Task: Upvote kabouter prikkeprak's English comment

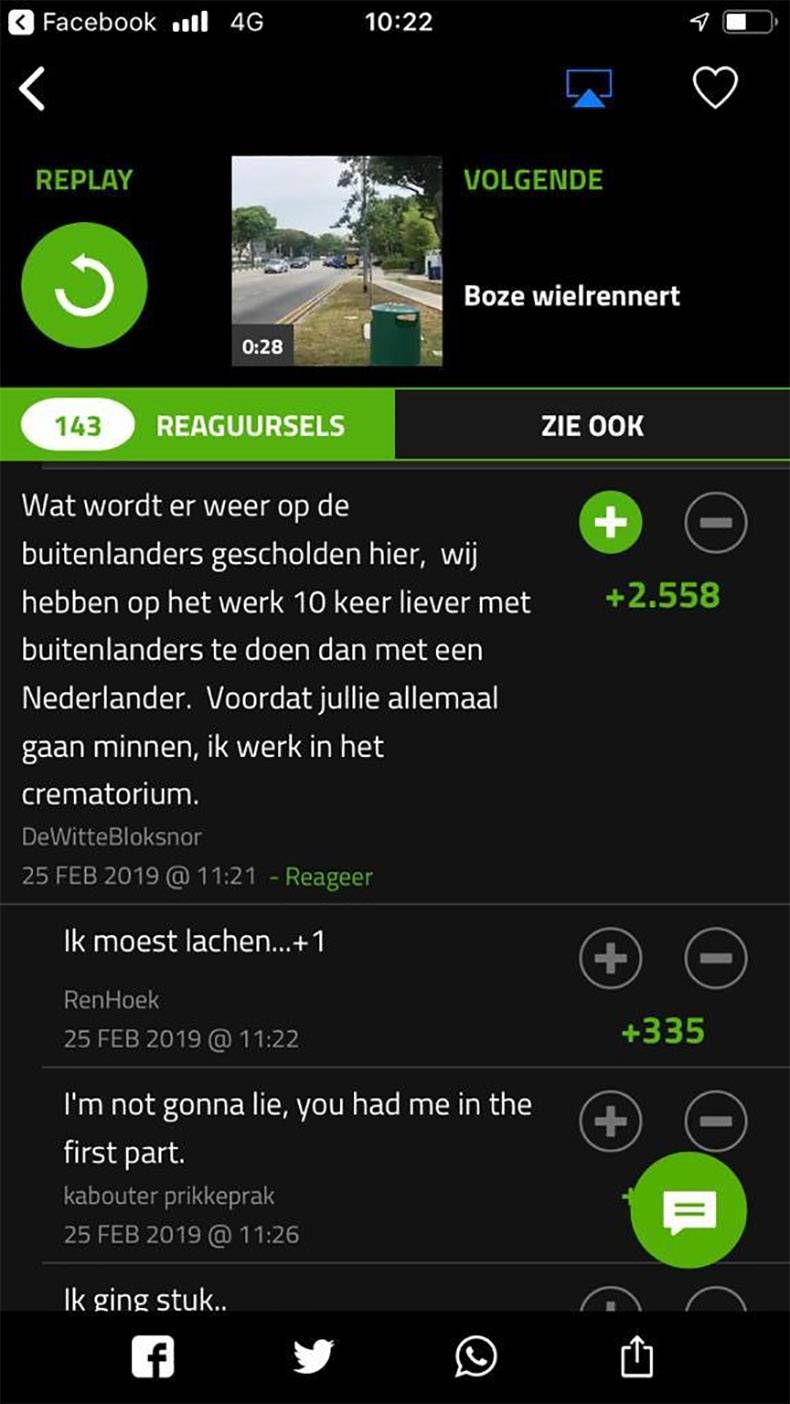Action: click(x=610, y=1121)
